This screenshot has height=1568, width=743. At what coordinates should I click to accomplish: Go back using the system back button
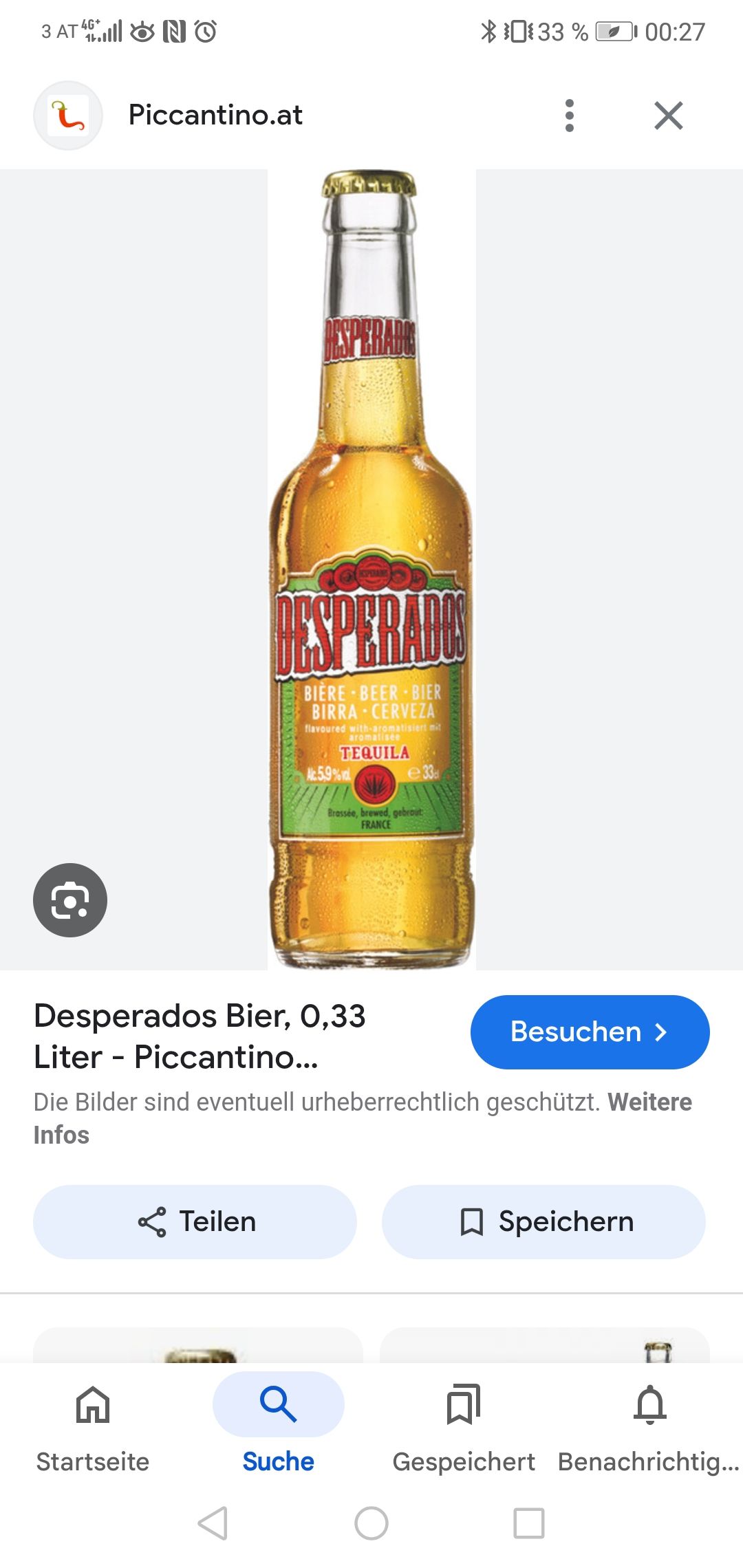click(213, 1523)
